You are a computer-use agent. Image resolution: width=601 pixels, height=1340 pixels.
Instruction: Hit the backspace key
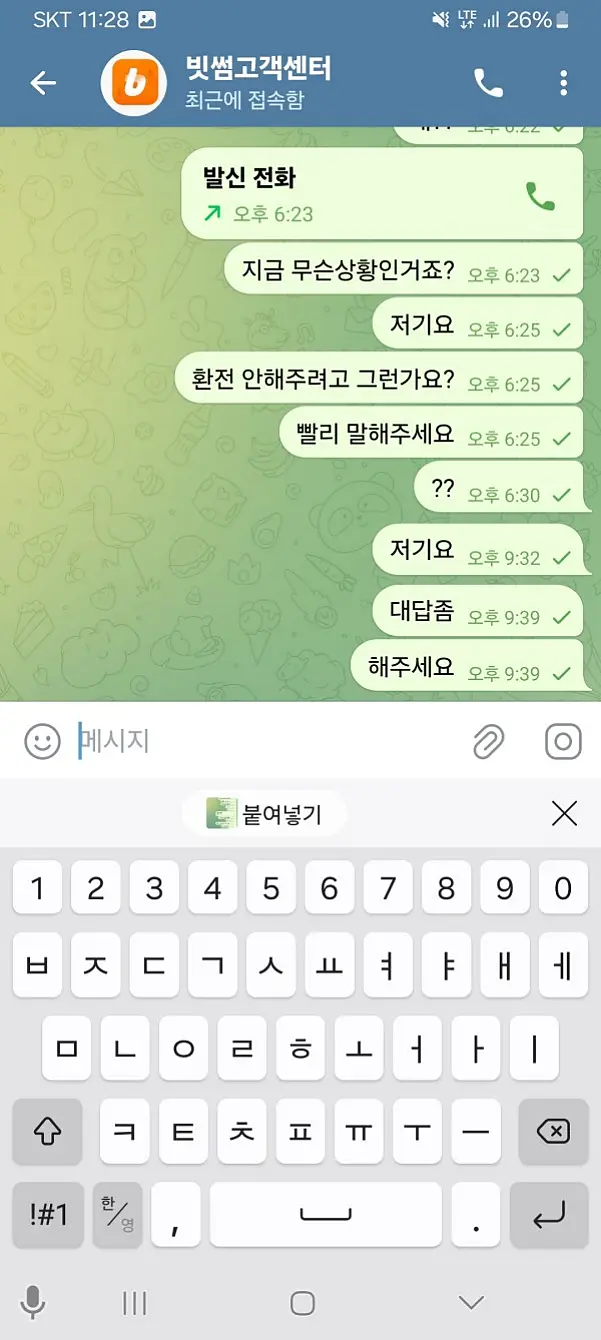pos(552,1131)
